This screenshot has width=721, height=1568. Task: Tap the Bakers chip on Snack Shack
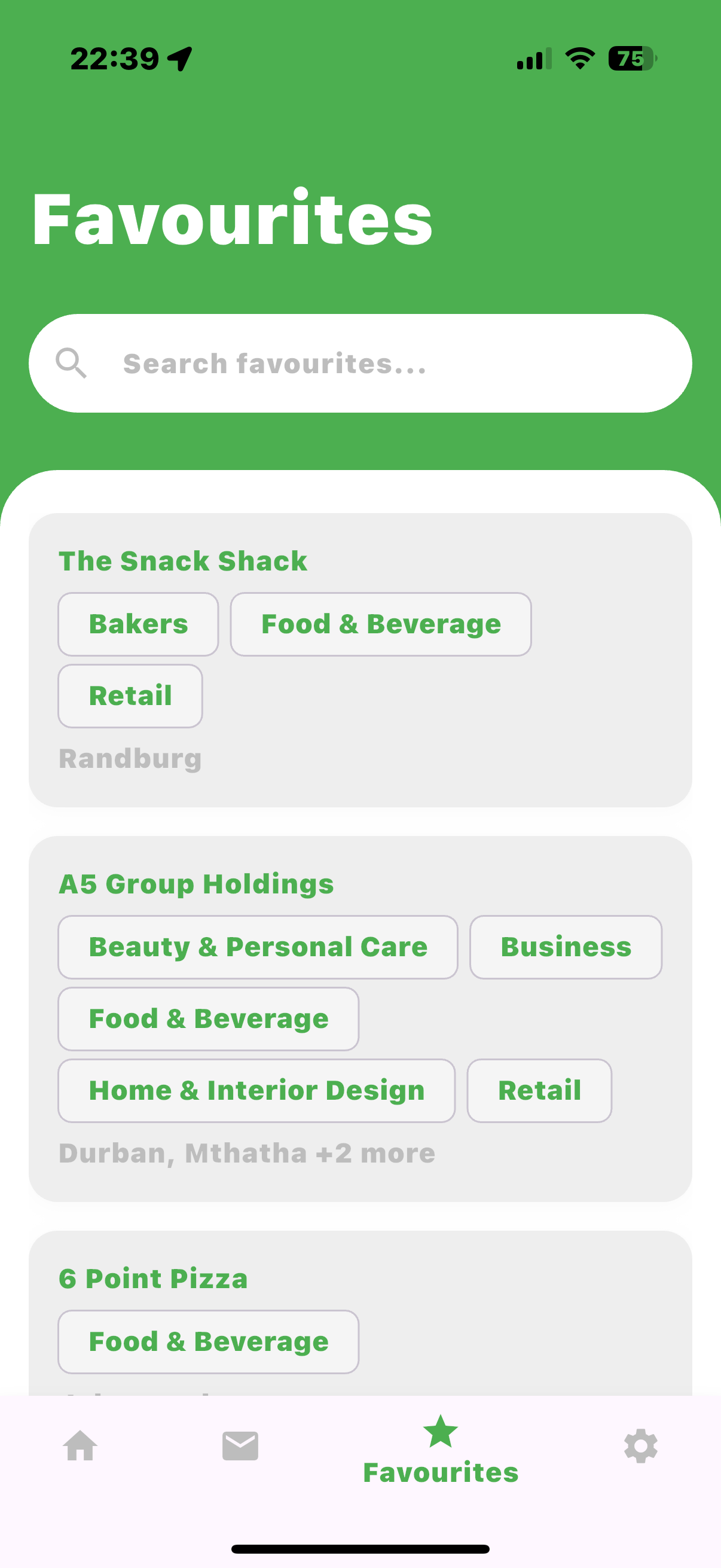138,624
